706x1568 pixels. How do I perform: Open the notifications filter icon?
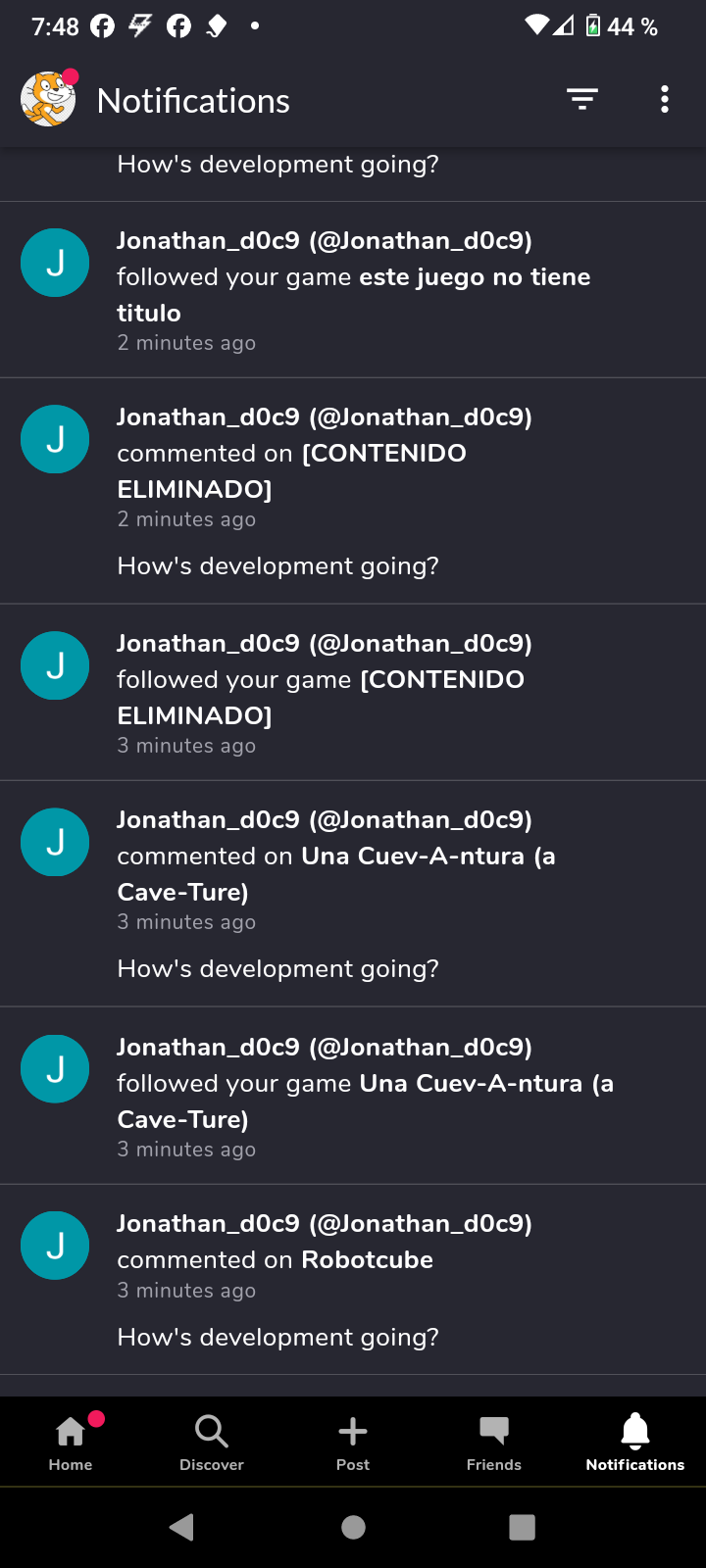(582, 99)
